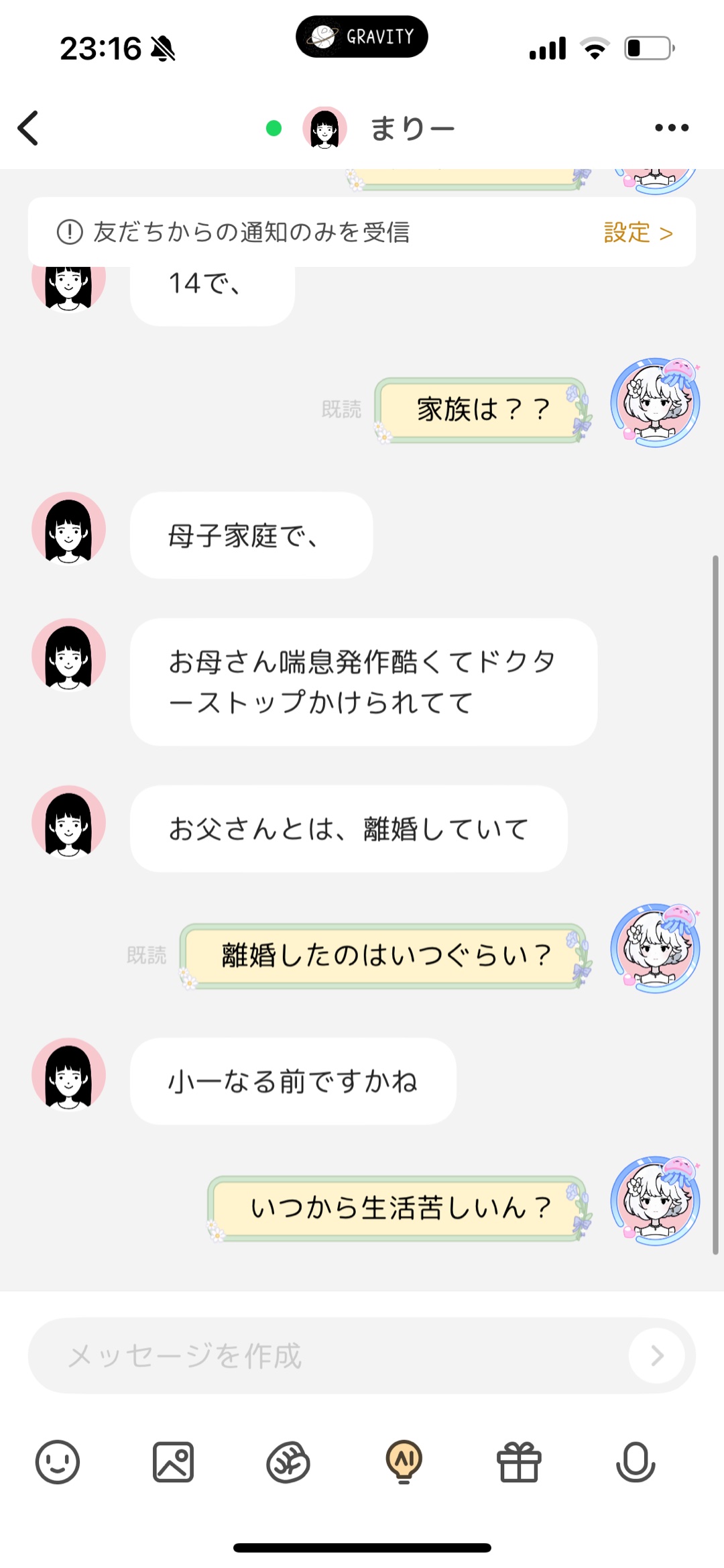Tap the GRAVITY pill at screen top
The image size is (724, 1568).
[362, 37]
